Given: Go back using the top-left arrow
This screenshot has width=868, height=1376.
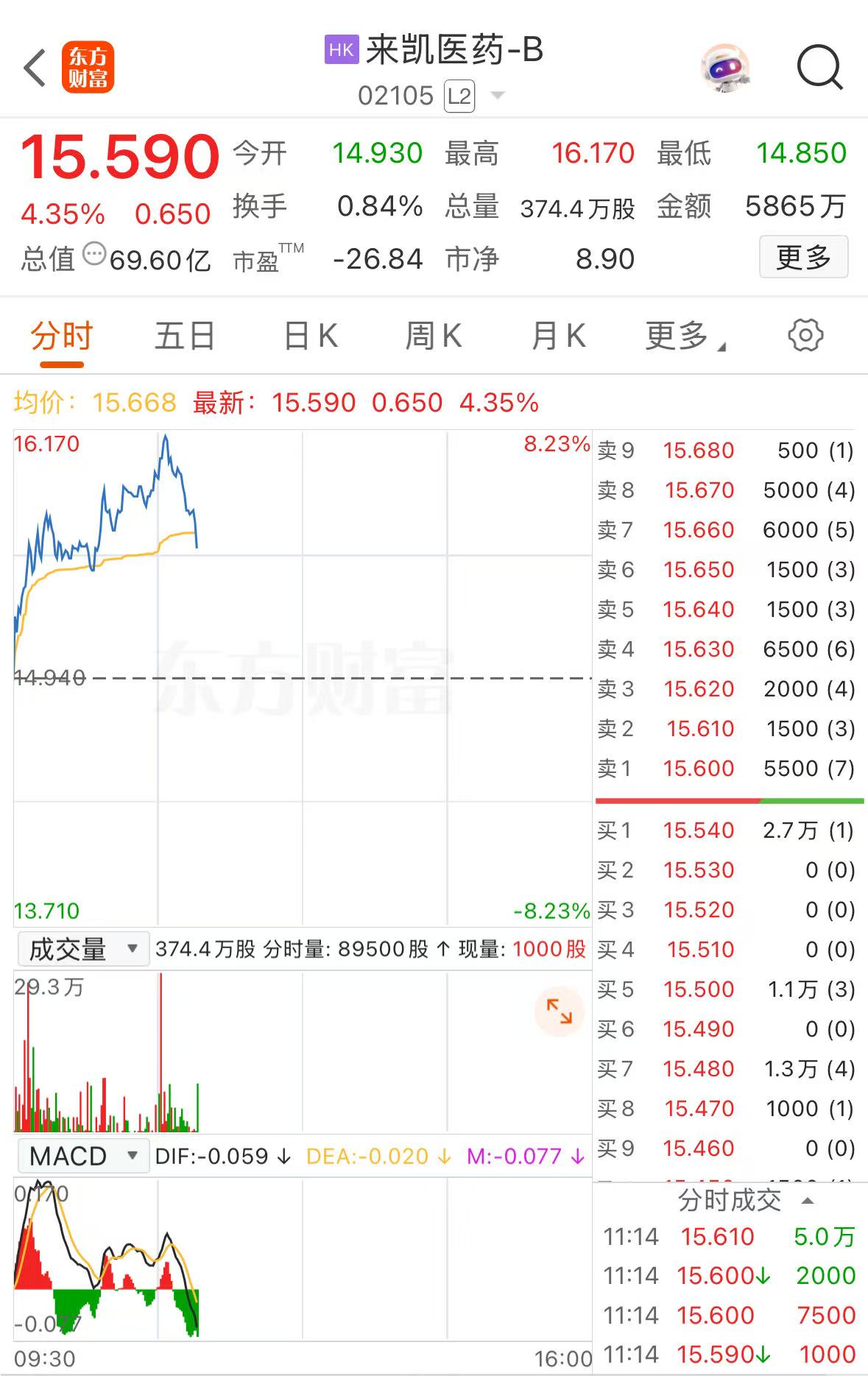Looking at the screenshot, I should point(35,68).
